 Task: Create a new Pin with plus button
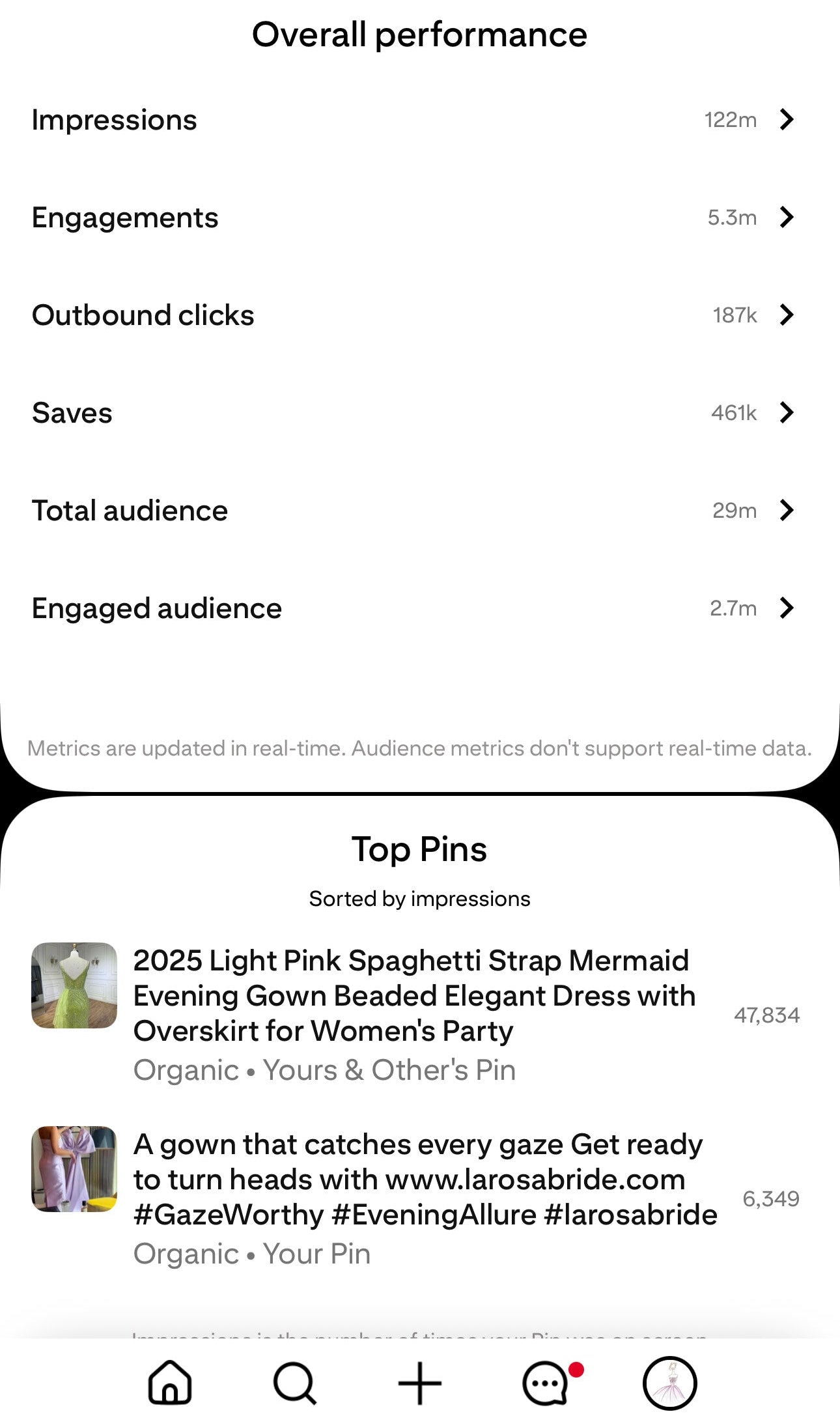point(420,1383)
